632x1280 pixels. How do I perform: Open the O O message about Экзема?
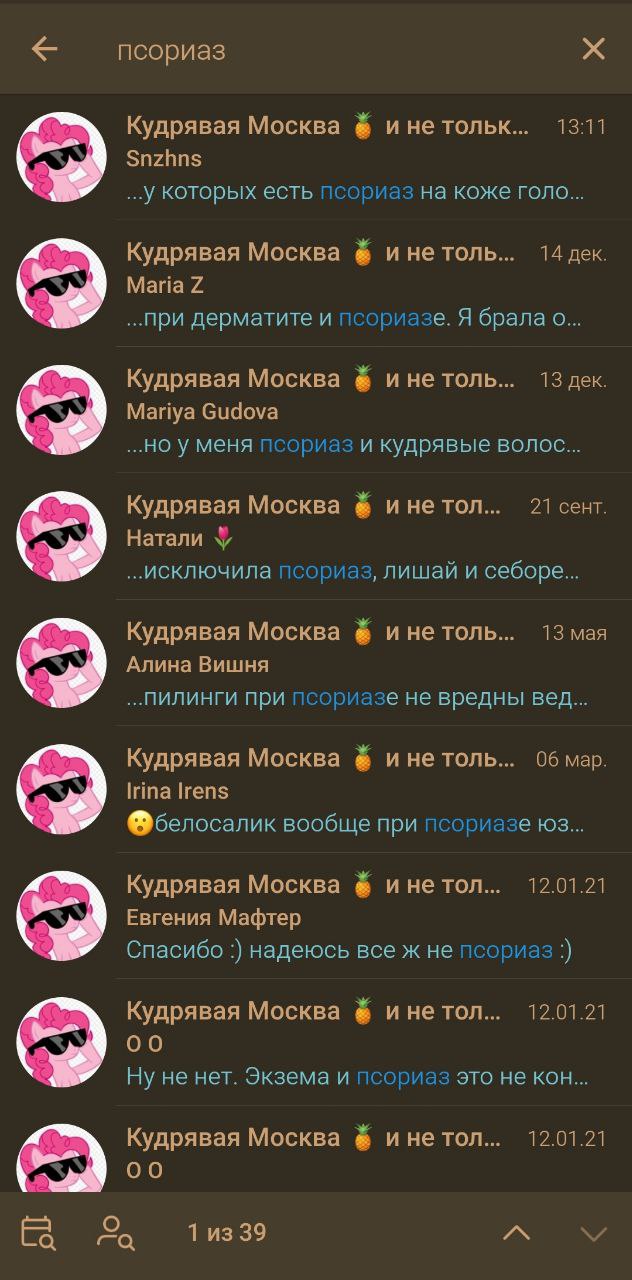(x=316, y=1043)
